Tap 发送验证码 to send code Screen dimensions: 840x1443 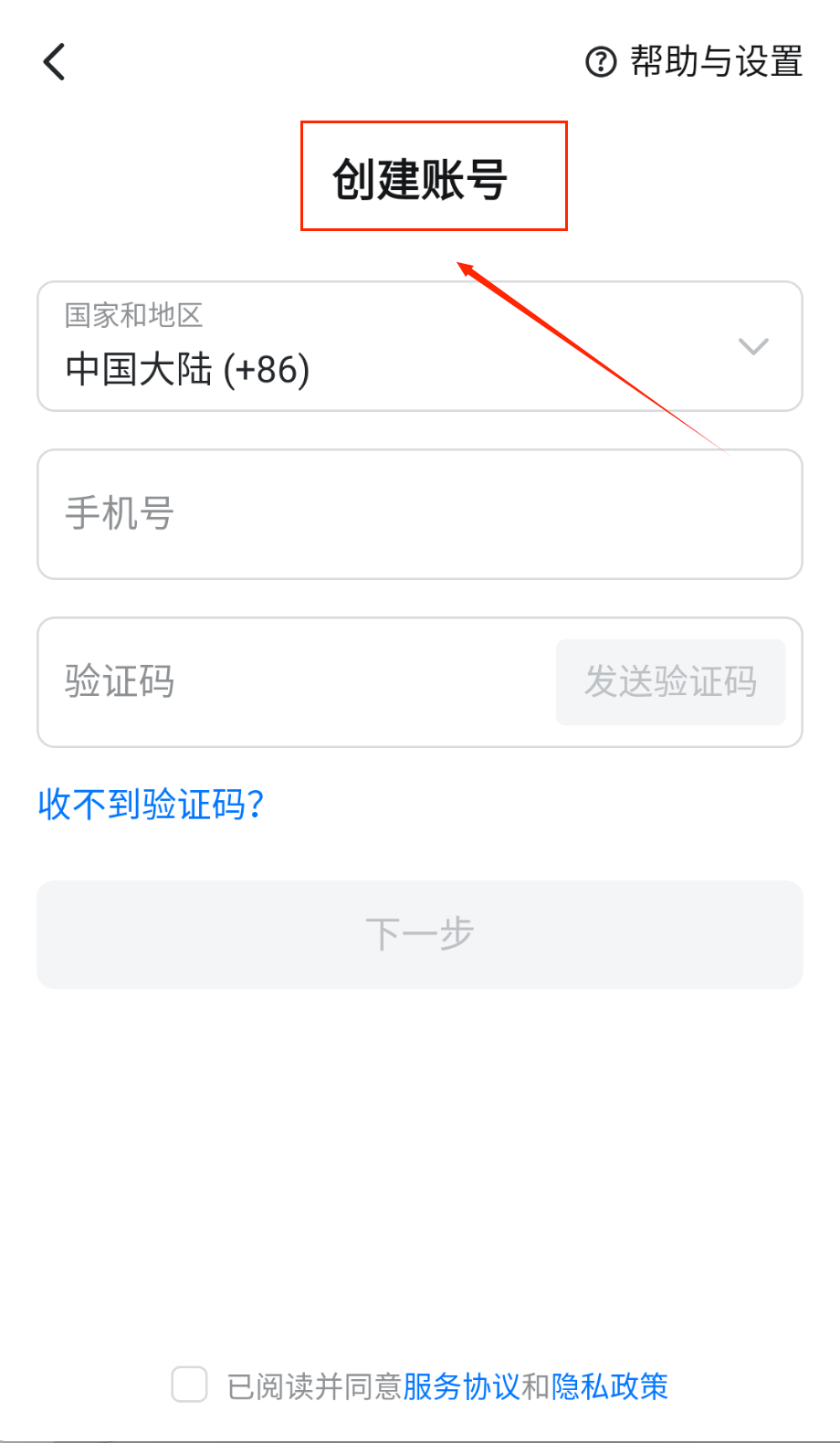pos(670,682)
